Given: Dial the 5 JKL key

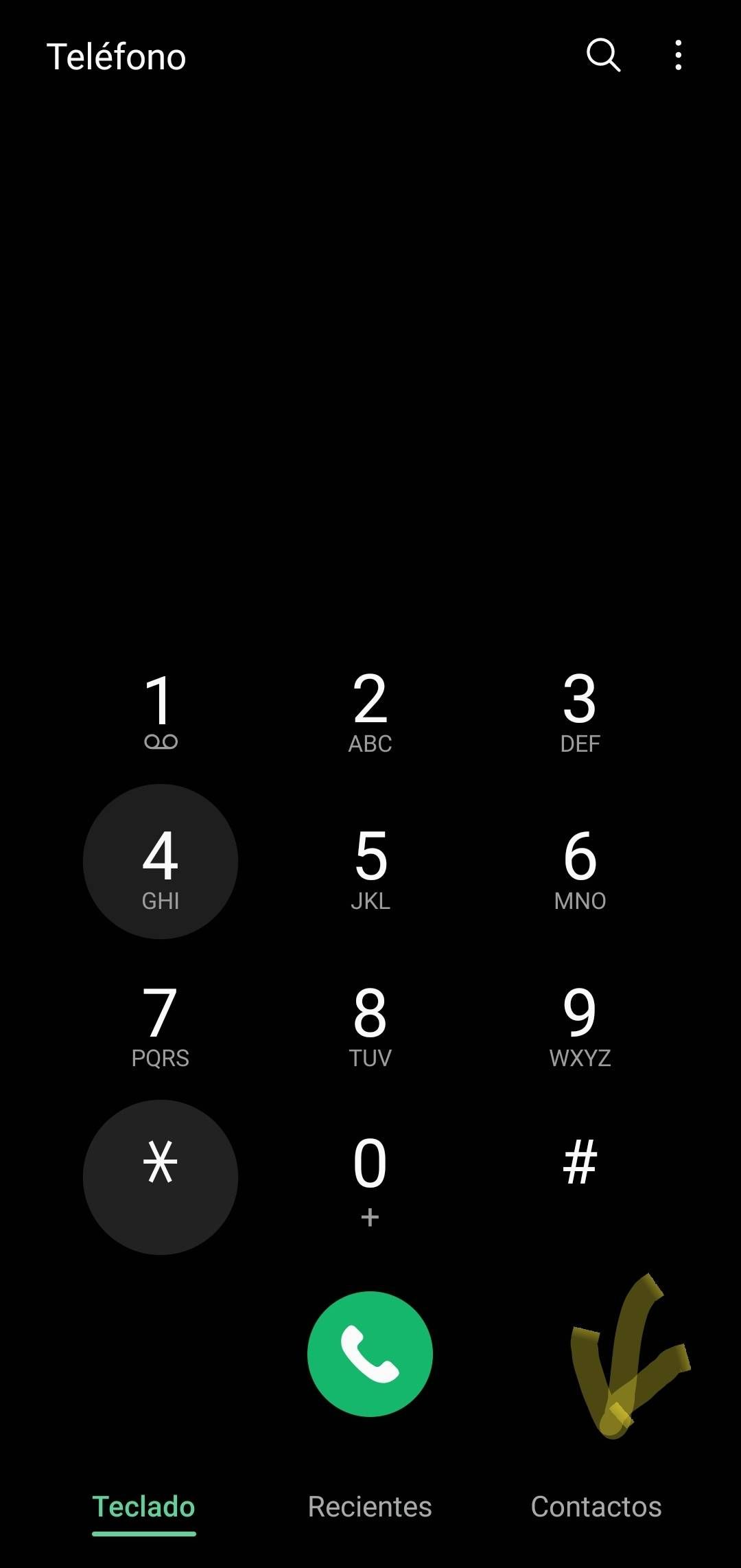Looking at the screenshot, I should coord(370,862).
